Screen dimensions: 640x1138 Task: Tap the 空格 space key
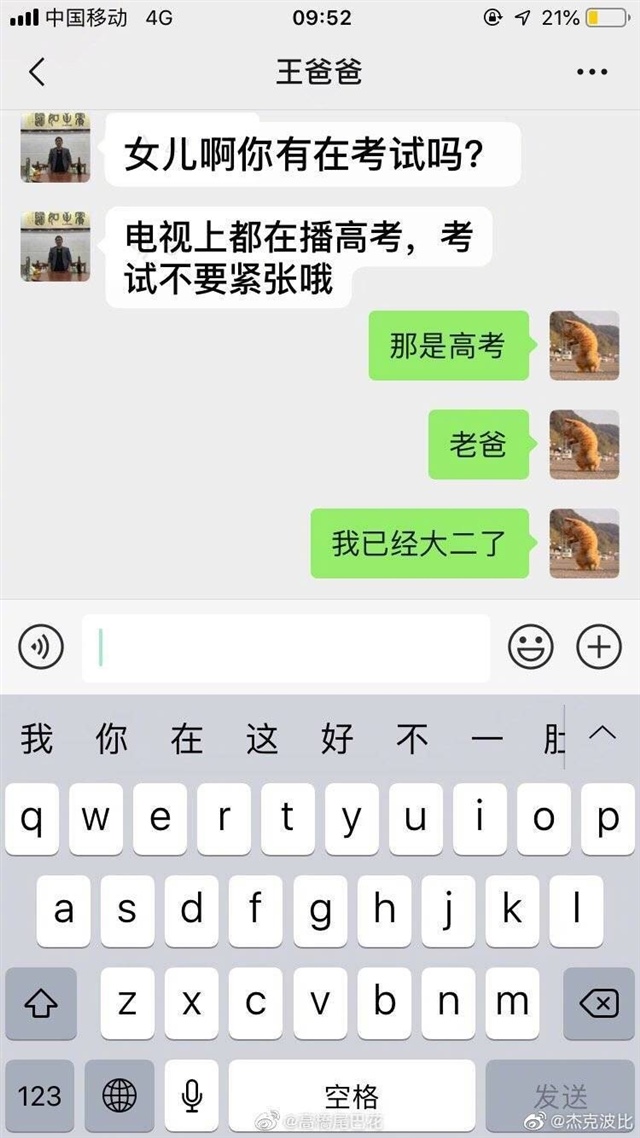click(x=352, y=1095)
